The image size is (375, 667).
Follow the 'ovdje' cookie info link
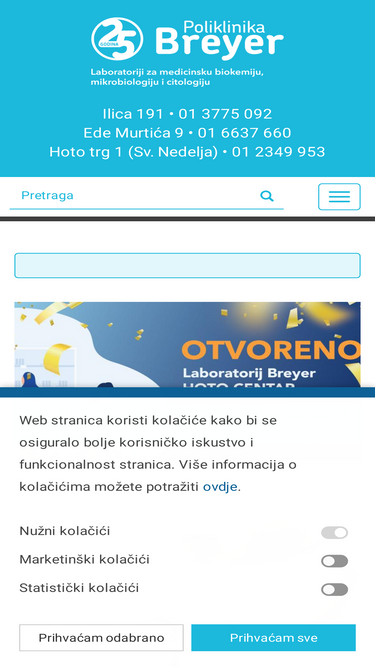(220, 487)
